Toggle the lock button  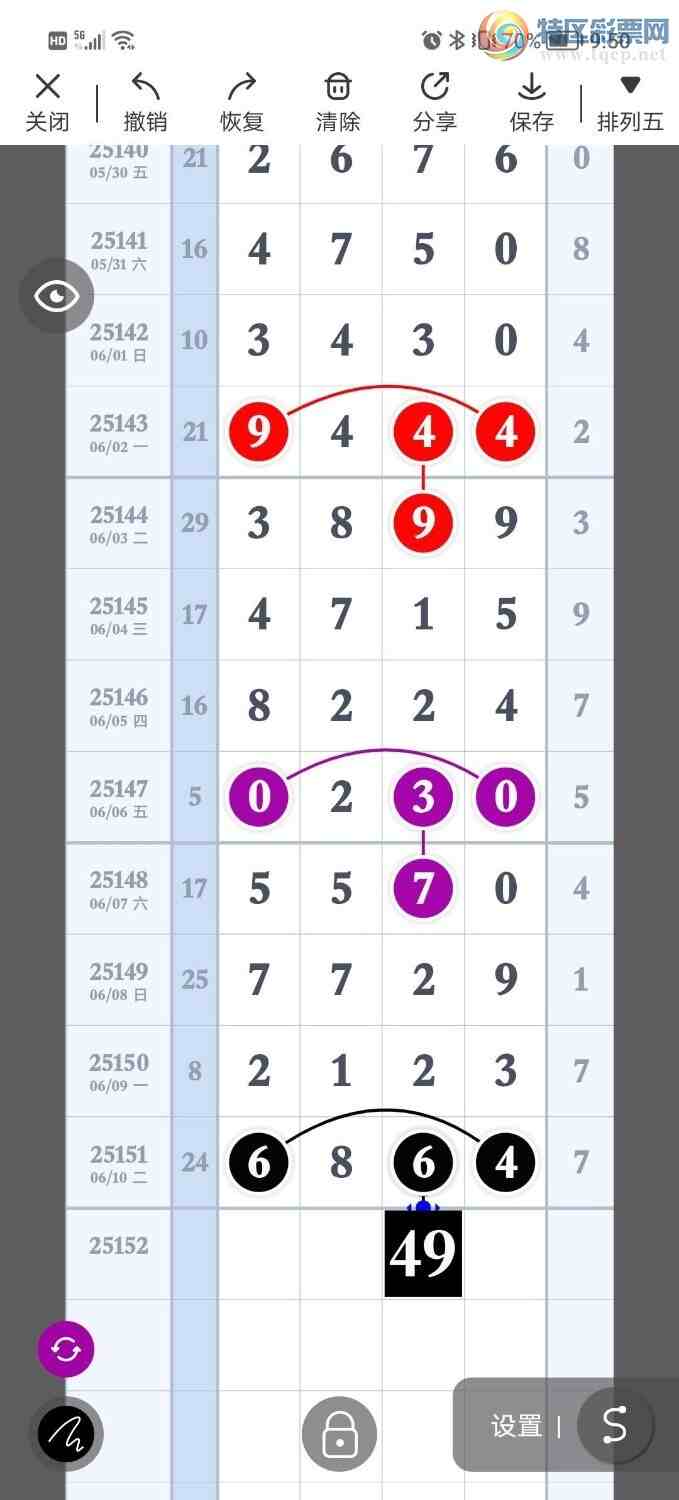point(339,1435)
